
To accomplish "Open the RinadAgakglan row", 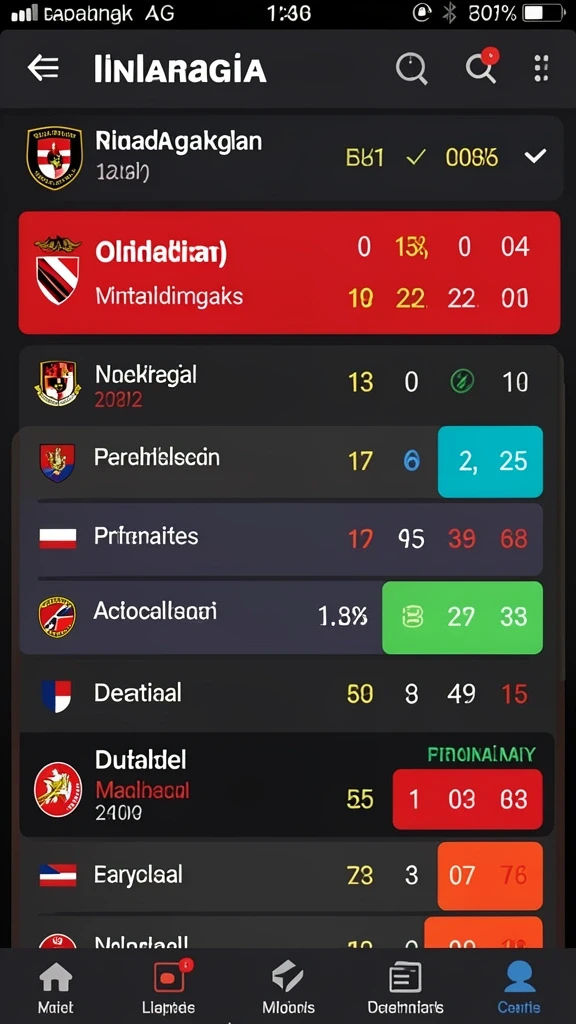I will click(x=291, y=158).
